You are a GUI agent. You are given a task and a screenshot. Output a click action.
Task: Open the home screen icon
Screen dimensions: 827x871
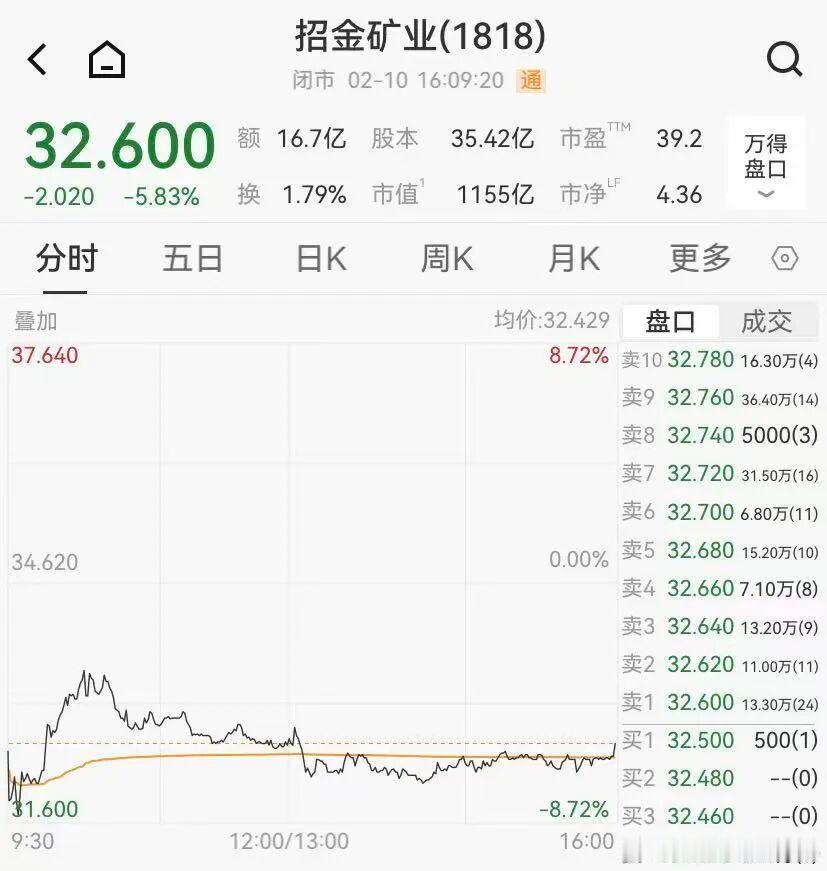click(x=104, y=59)
